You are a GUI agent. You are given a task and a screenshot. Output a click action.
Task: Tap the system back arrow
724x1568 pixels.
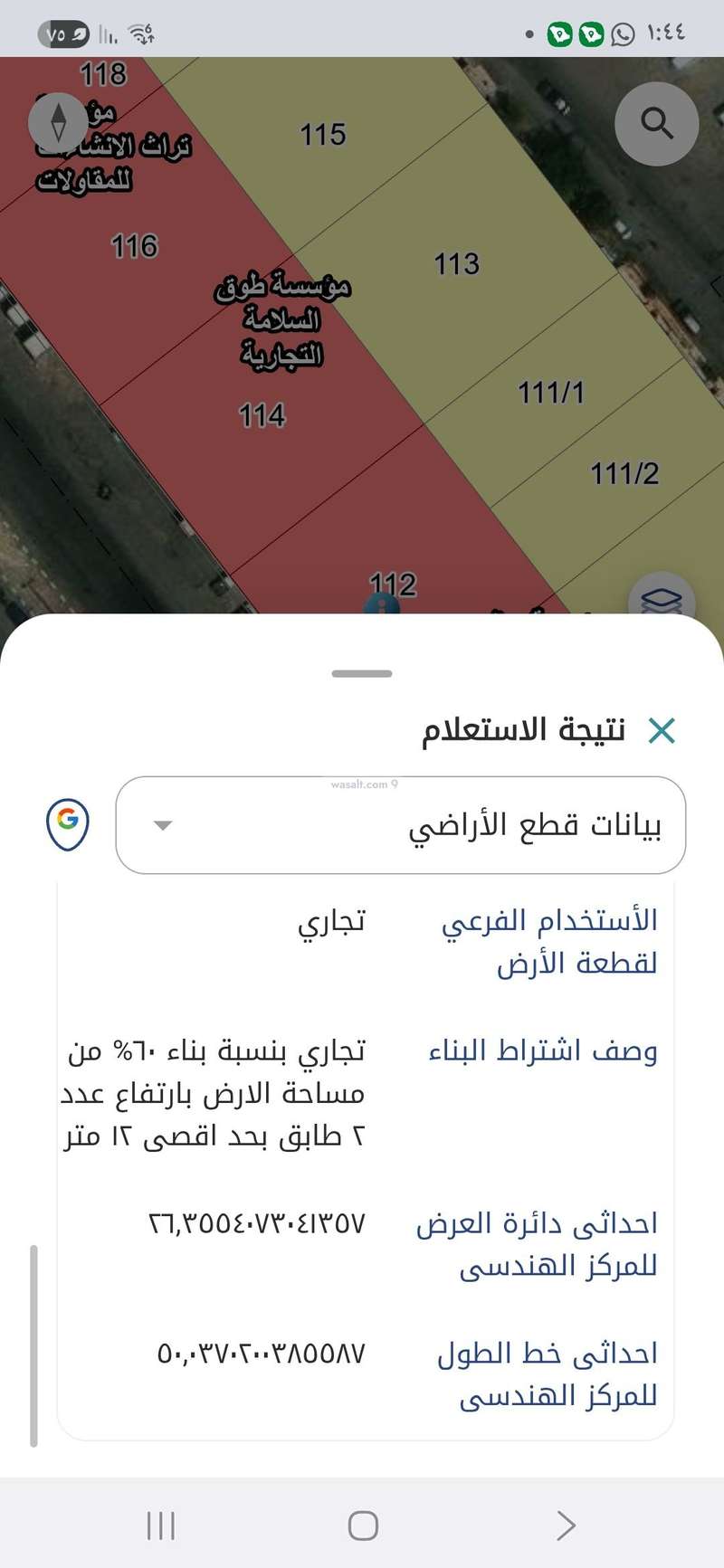[x=566, y=1525]
